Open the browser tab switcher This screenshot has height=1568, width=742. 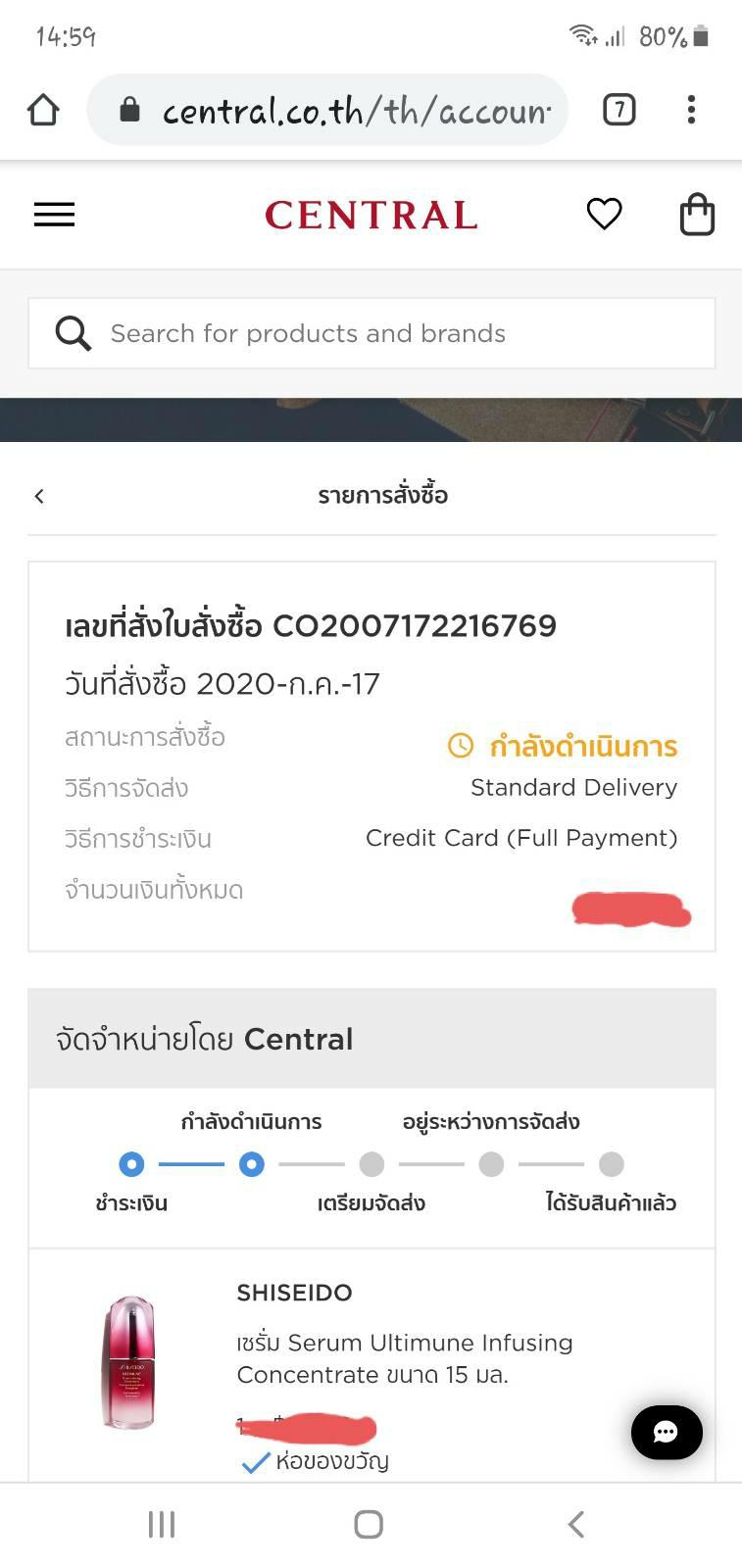point(618,110)
